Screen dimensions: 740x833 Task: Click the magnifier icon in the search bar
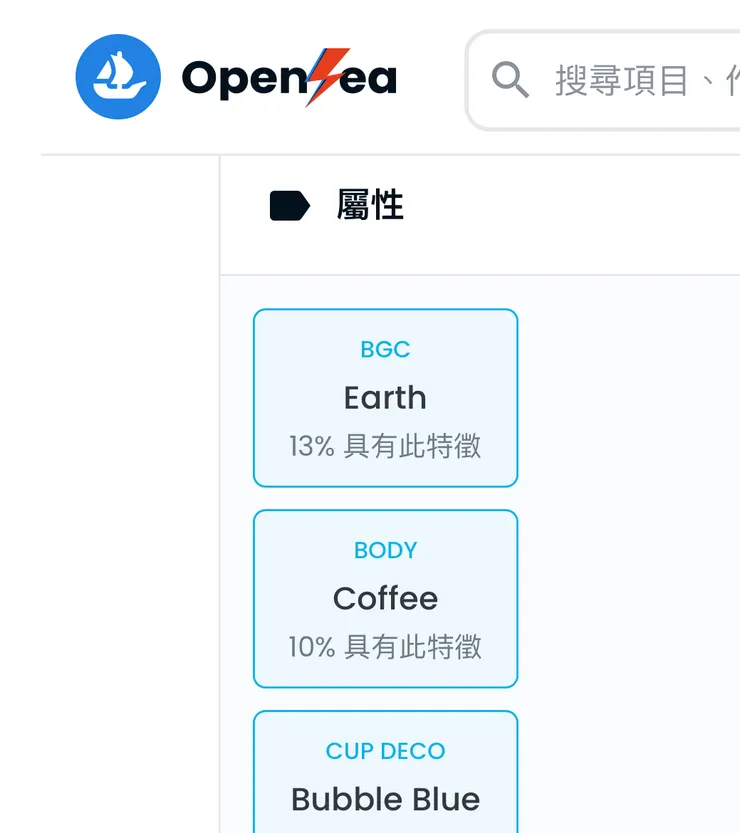click(x=510, y=80)
